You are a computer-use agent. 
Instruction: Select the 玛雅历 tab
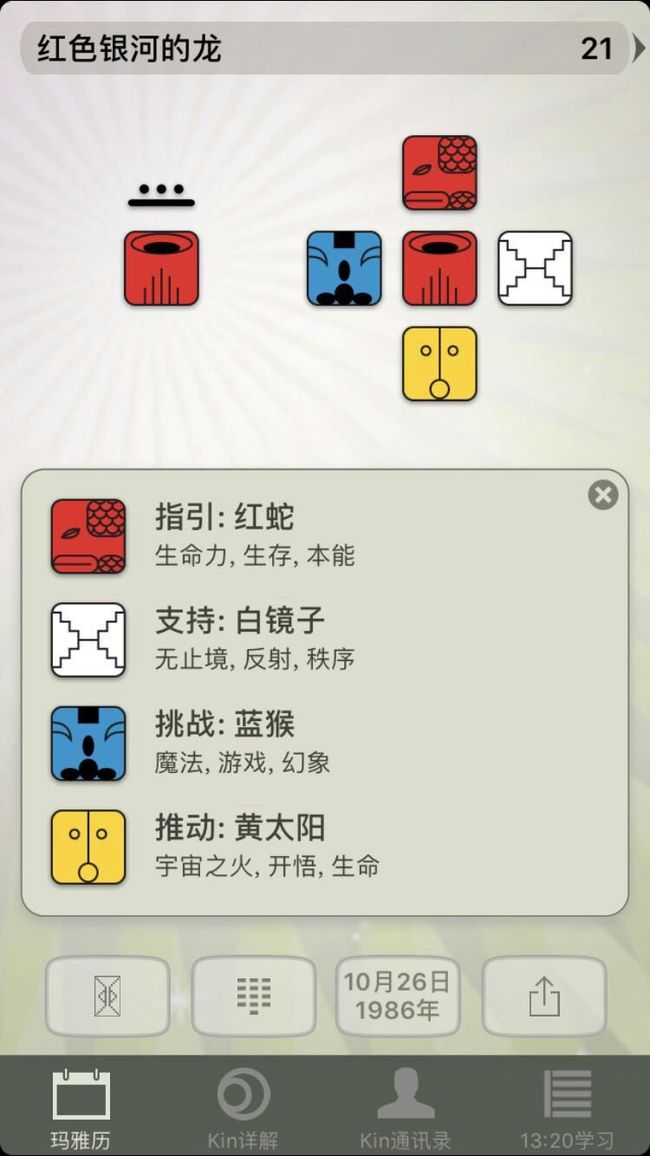pyautogui.click(x=81, y=1108)
